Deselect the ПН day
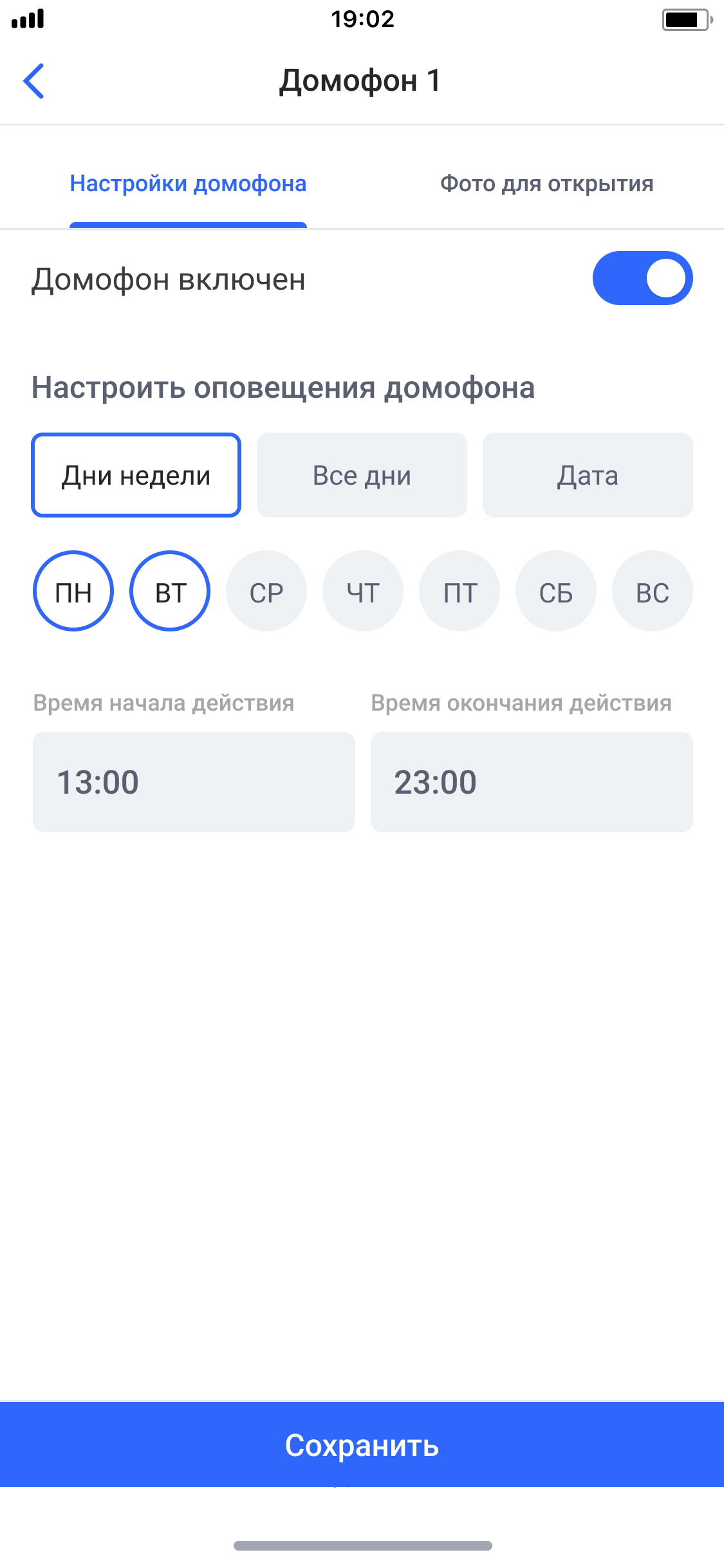 (x=73, y=591)
